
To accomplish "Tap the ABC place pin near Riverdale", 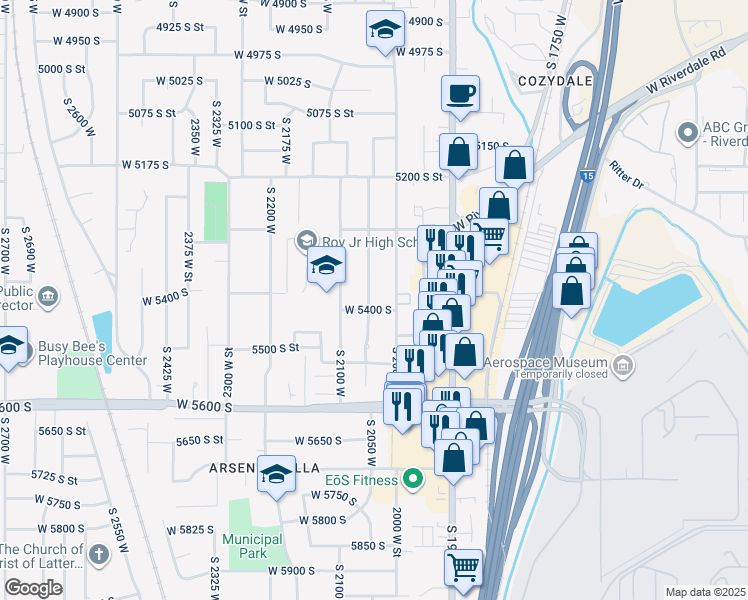I will [688, 133].
